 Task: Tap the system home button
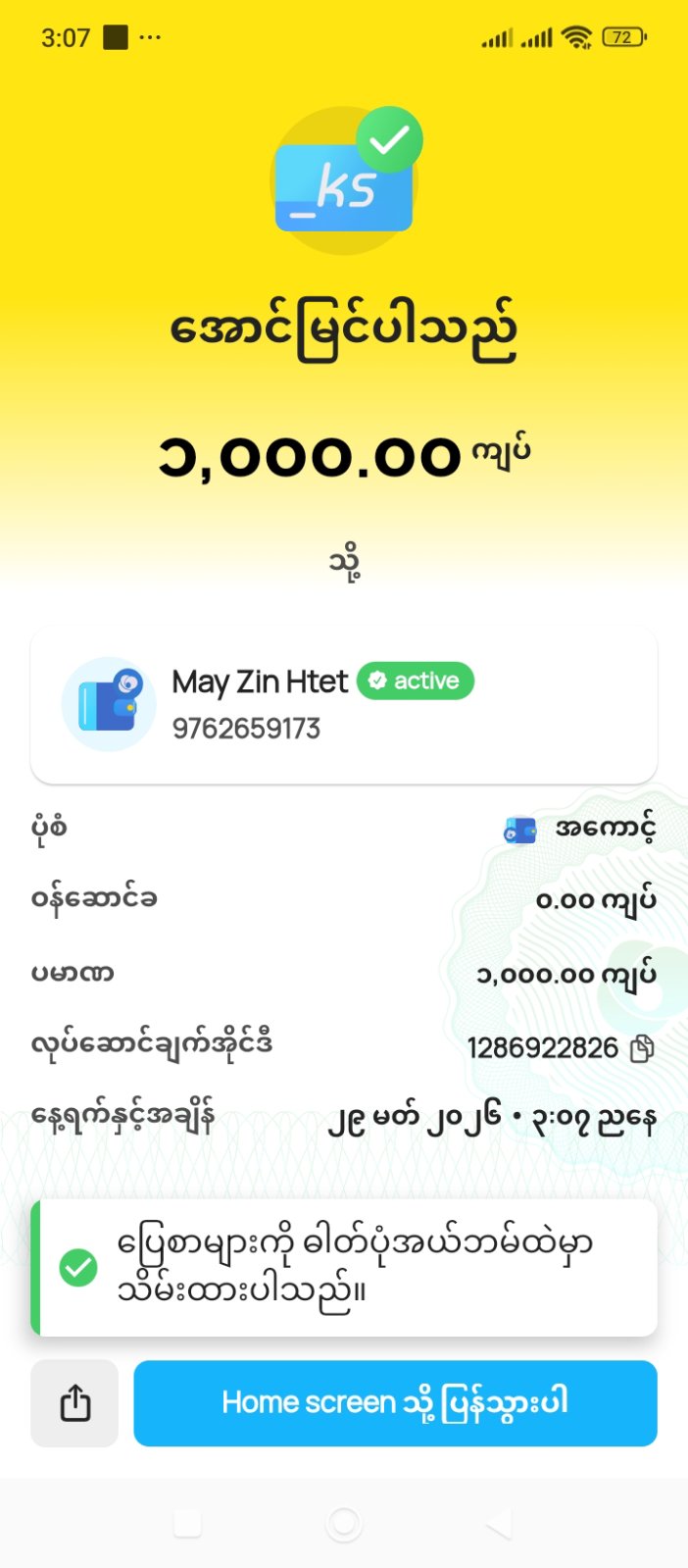pos(343,1524)
